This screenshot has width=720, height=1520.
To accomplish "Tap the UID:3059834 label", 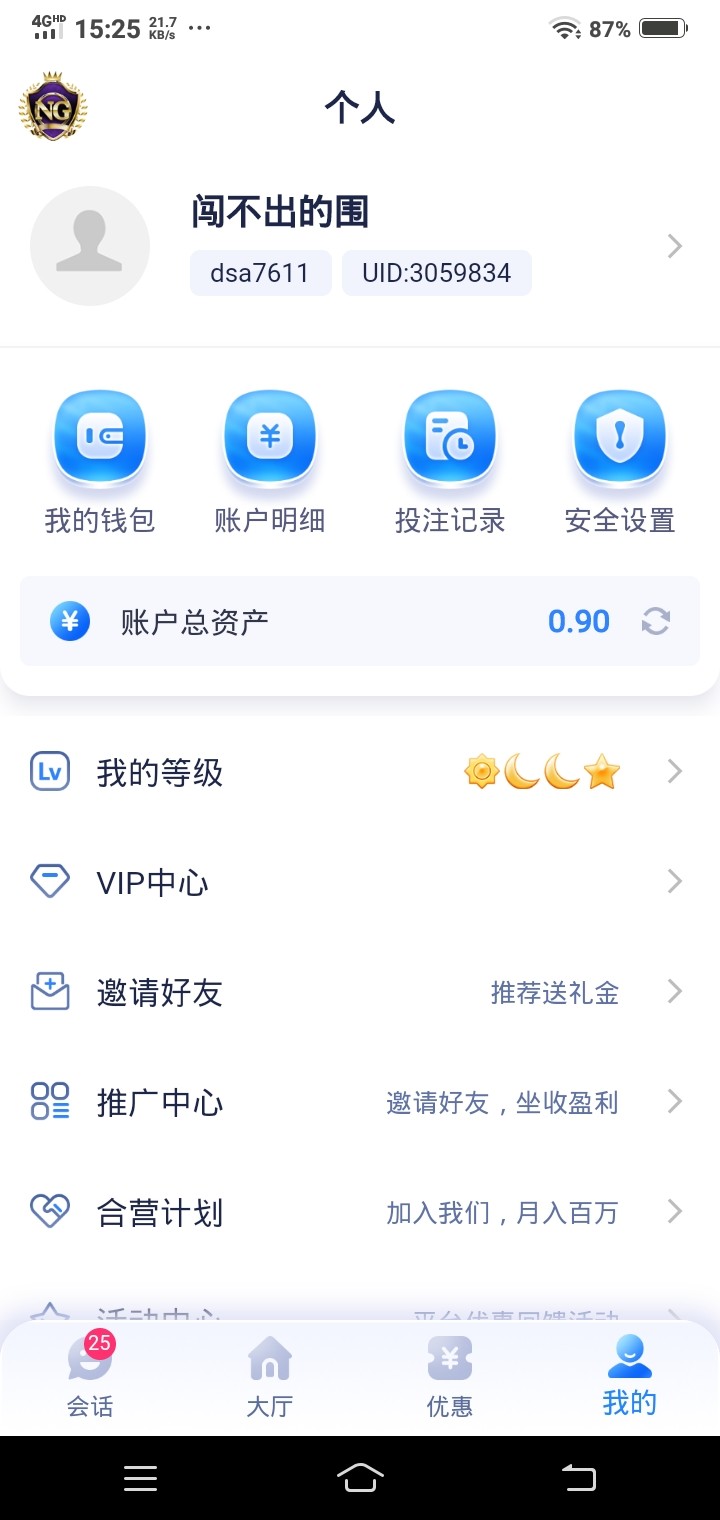I will pyautogui.click(x=437, y=272).
